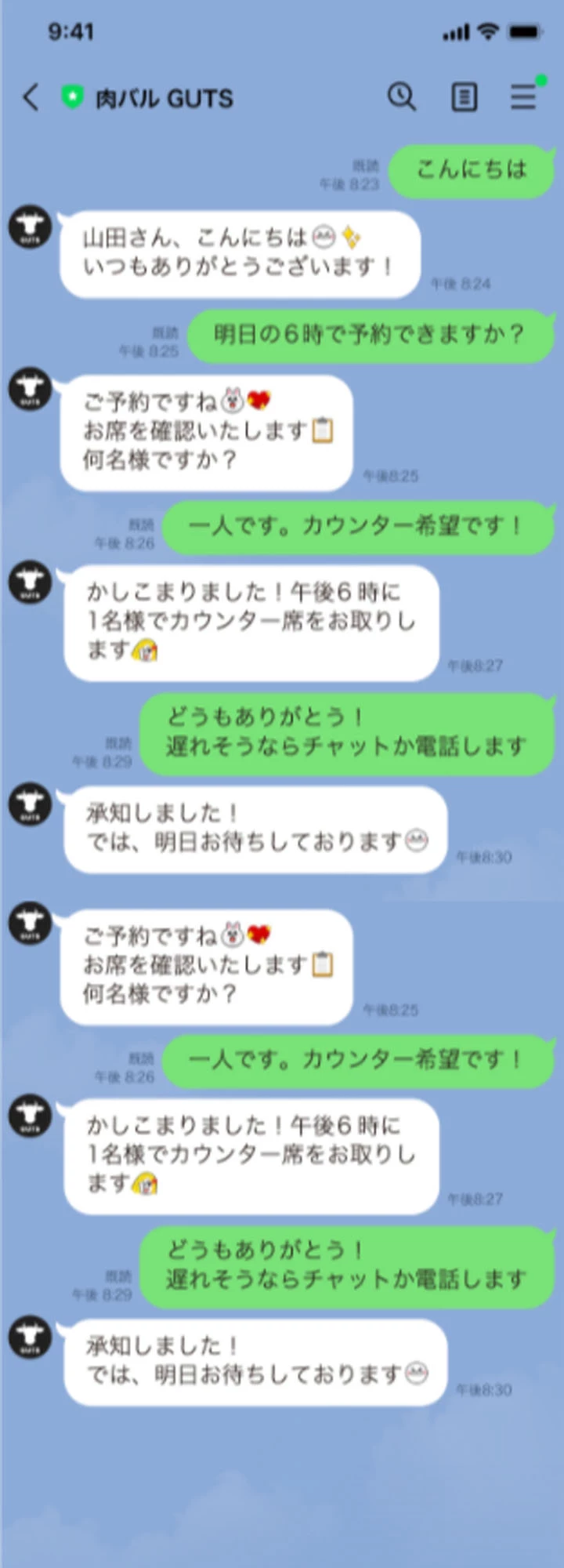Open the chat notes icon
This screenshot has width=564, height=1568.
coord(464,98)
